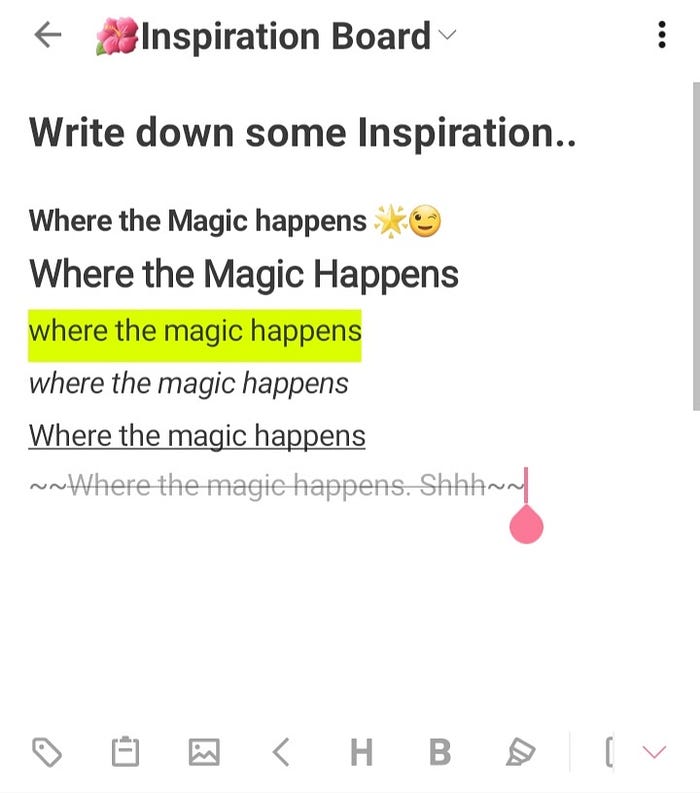Apply heading format with the H button
This screenshot has width=700, height=793.
(361, 752)
